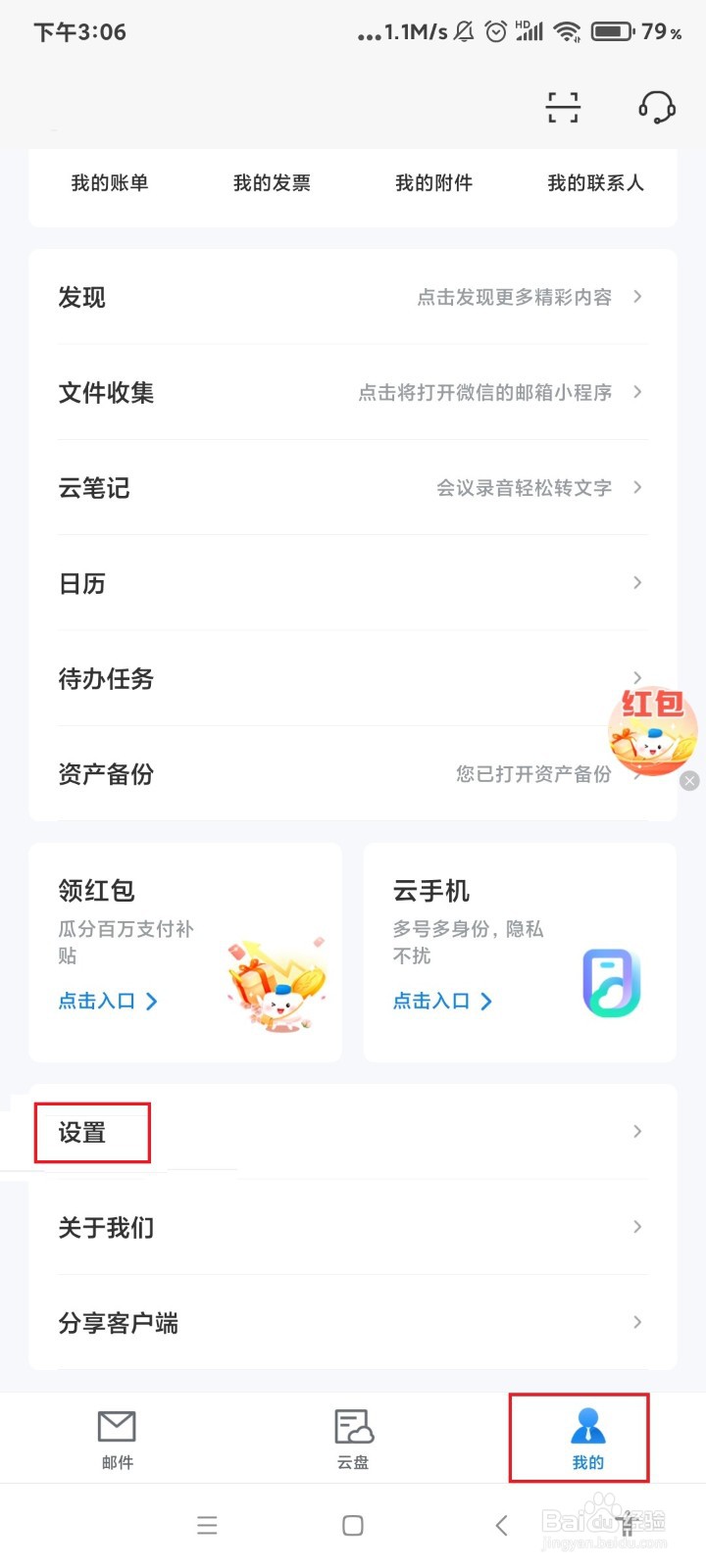Image resolution: width=706 pixels, height=1568 pixels.
Task: Tap 点击入口 link under 云手机
Action: tap(441, 1002)
